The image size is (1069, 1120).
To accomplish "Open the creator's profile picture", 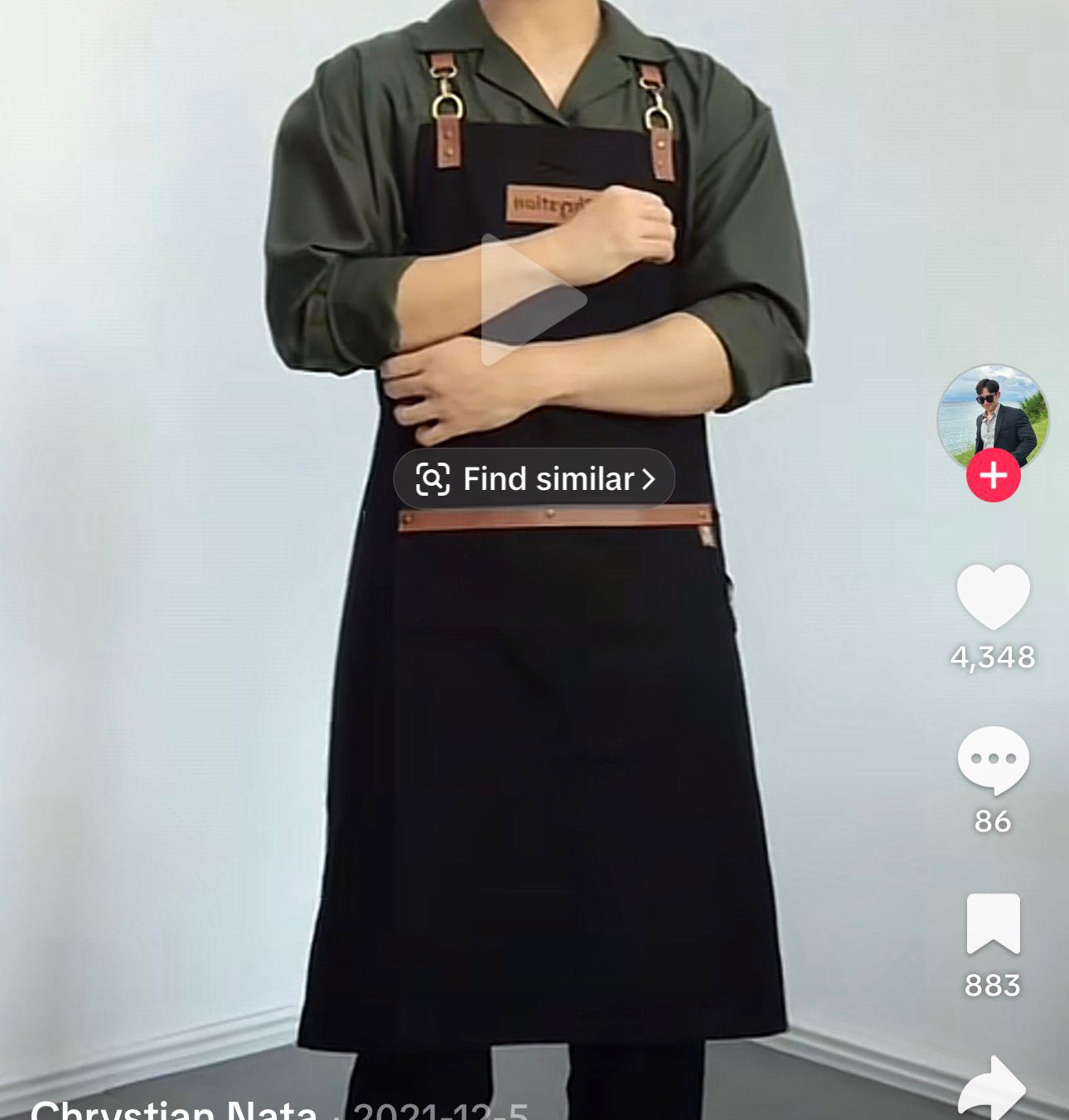I will click(993, 415).
